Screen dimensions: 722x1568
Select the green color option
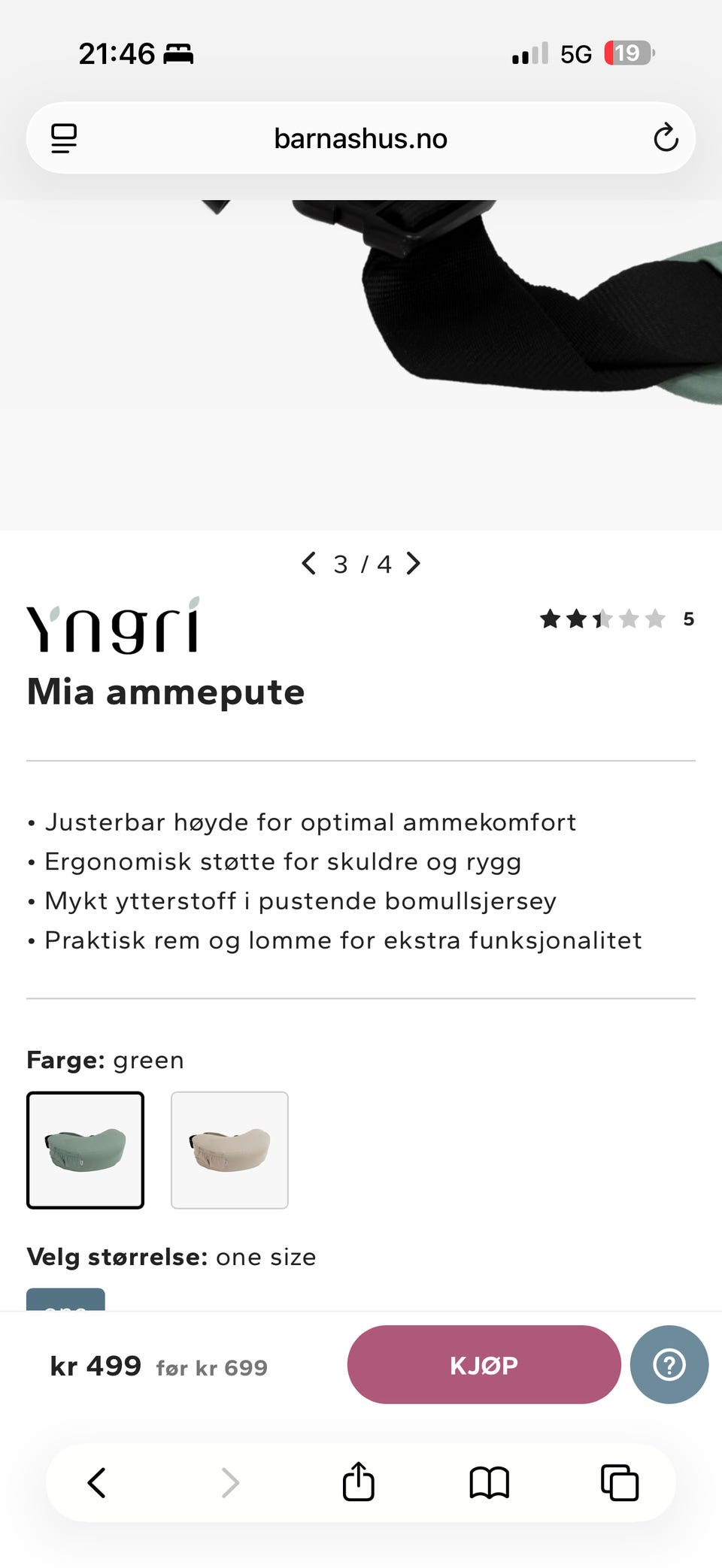[x=85, y=1150]
